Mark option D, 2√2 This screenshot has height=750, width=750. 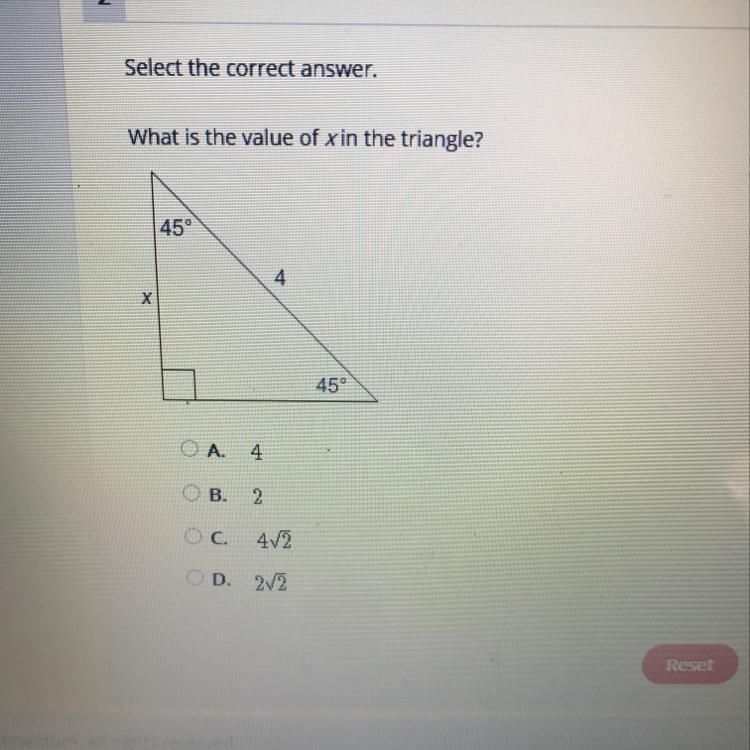pyautogui.click(x=195, y=577)
